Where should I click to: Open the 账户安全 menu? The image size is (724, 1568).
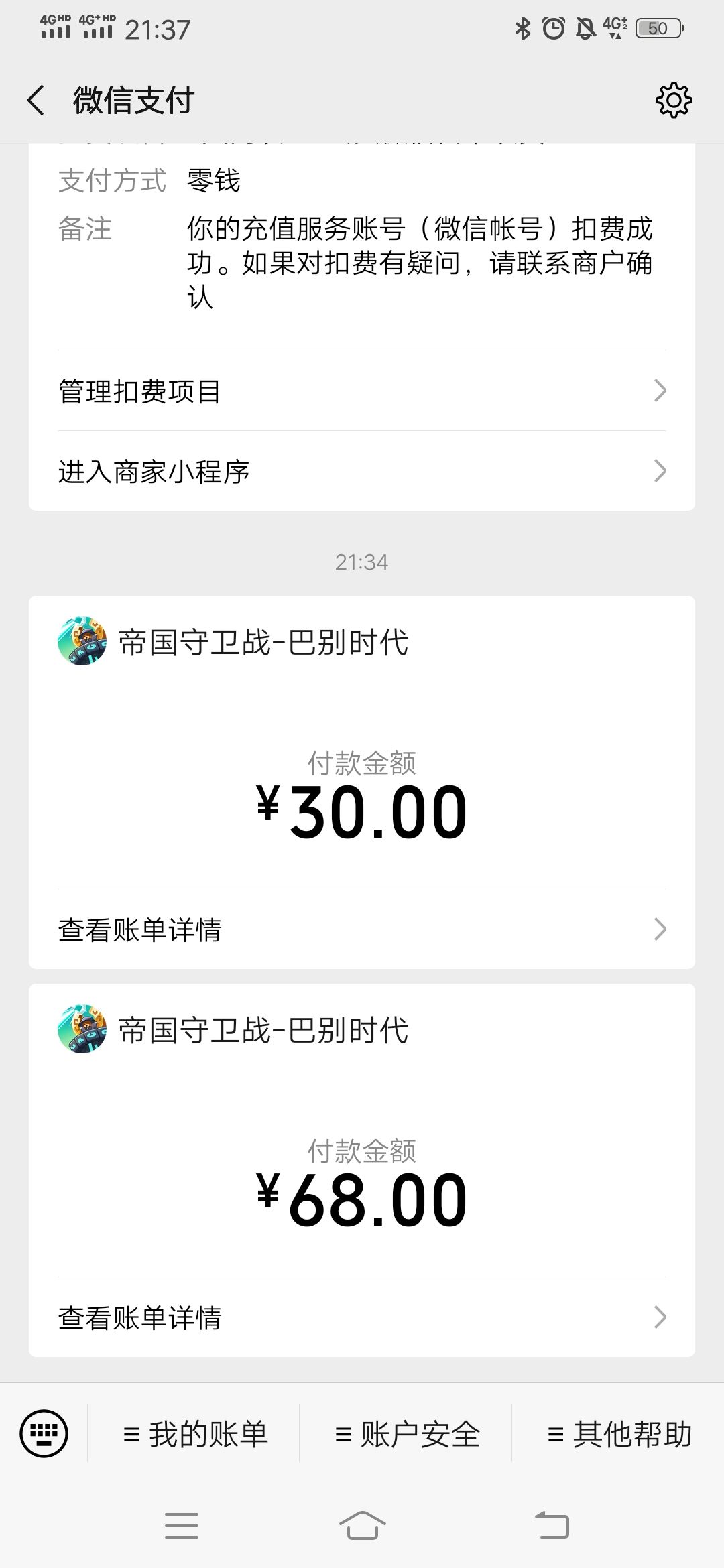tap(406, 1434)
